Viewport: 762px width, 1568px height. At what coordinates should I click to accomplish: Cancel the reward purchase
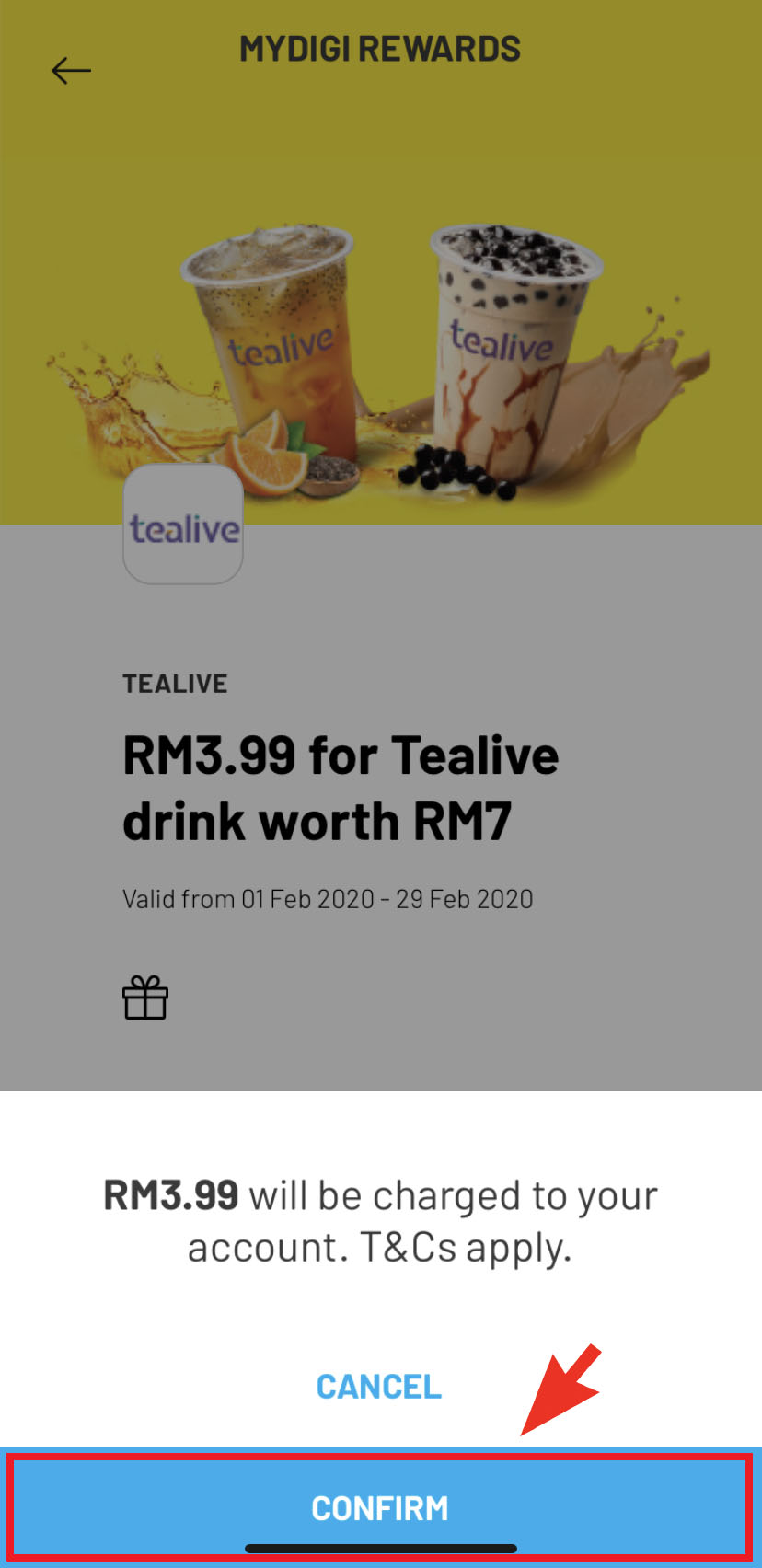click(379, 1386)
